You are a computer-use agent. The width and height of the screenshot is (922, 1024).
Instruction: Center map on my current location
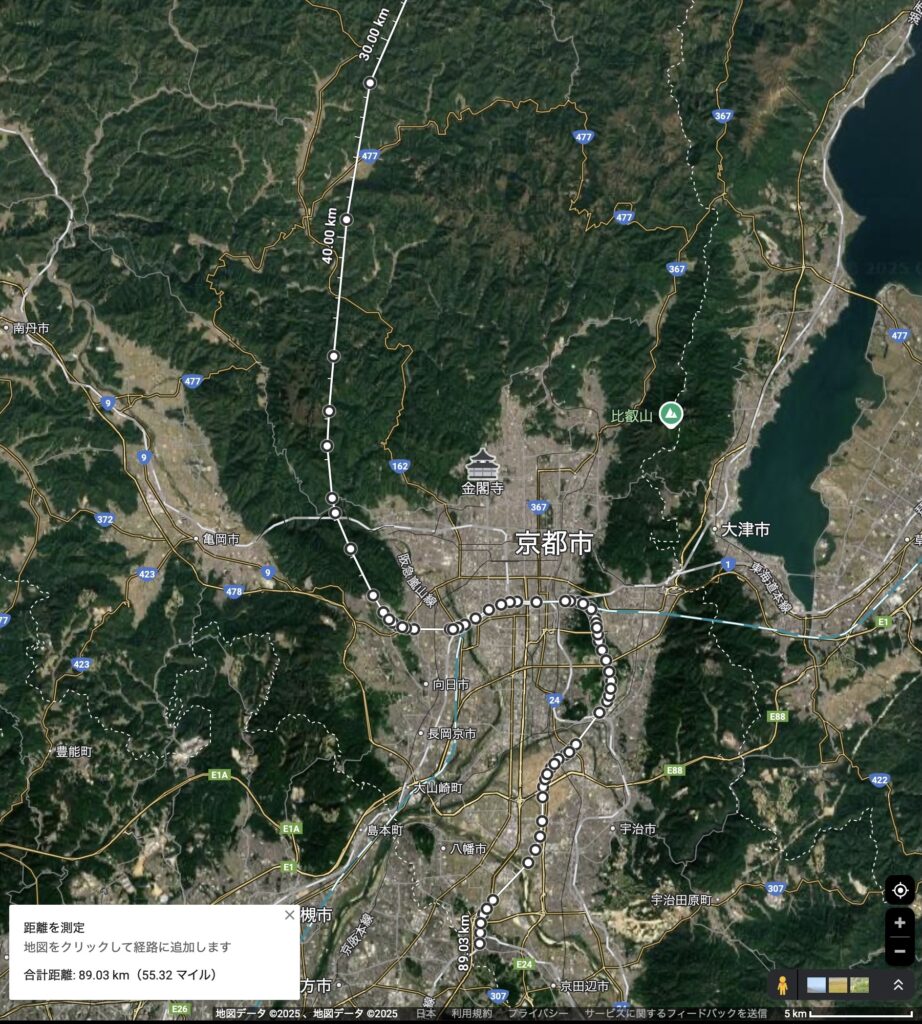(899, 890)
